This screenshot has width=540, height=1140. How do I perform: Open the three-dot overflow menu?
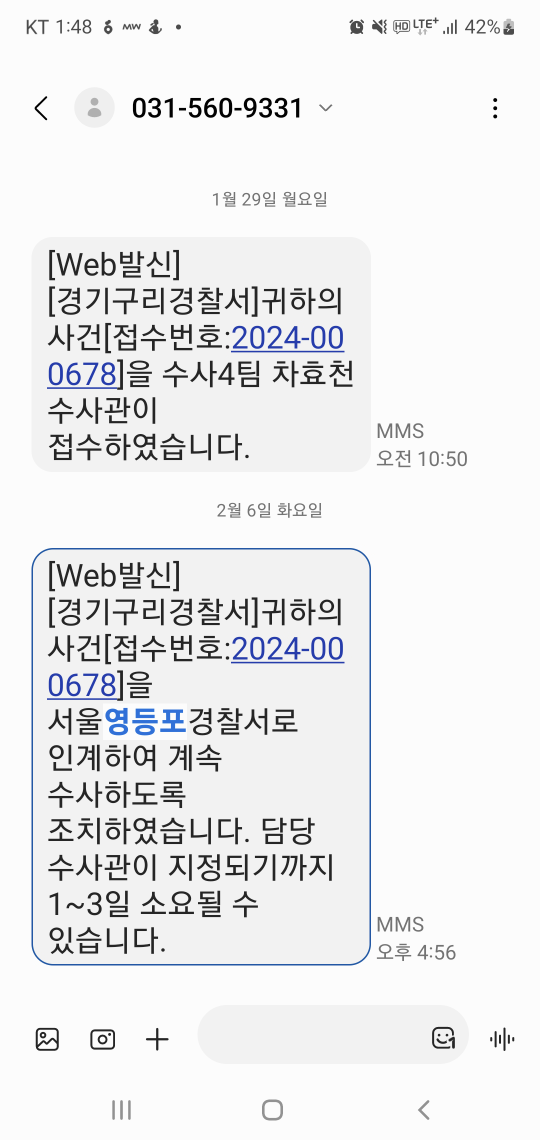(x=495, y=109)
